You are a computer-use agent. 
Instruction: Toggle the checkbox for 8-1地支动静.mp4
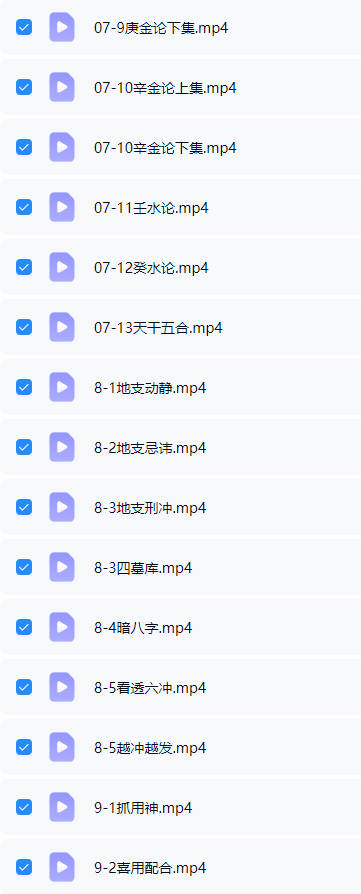(x=24, y=388)
